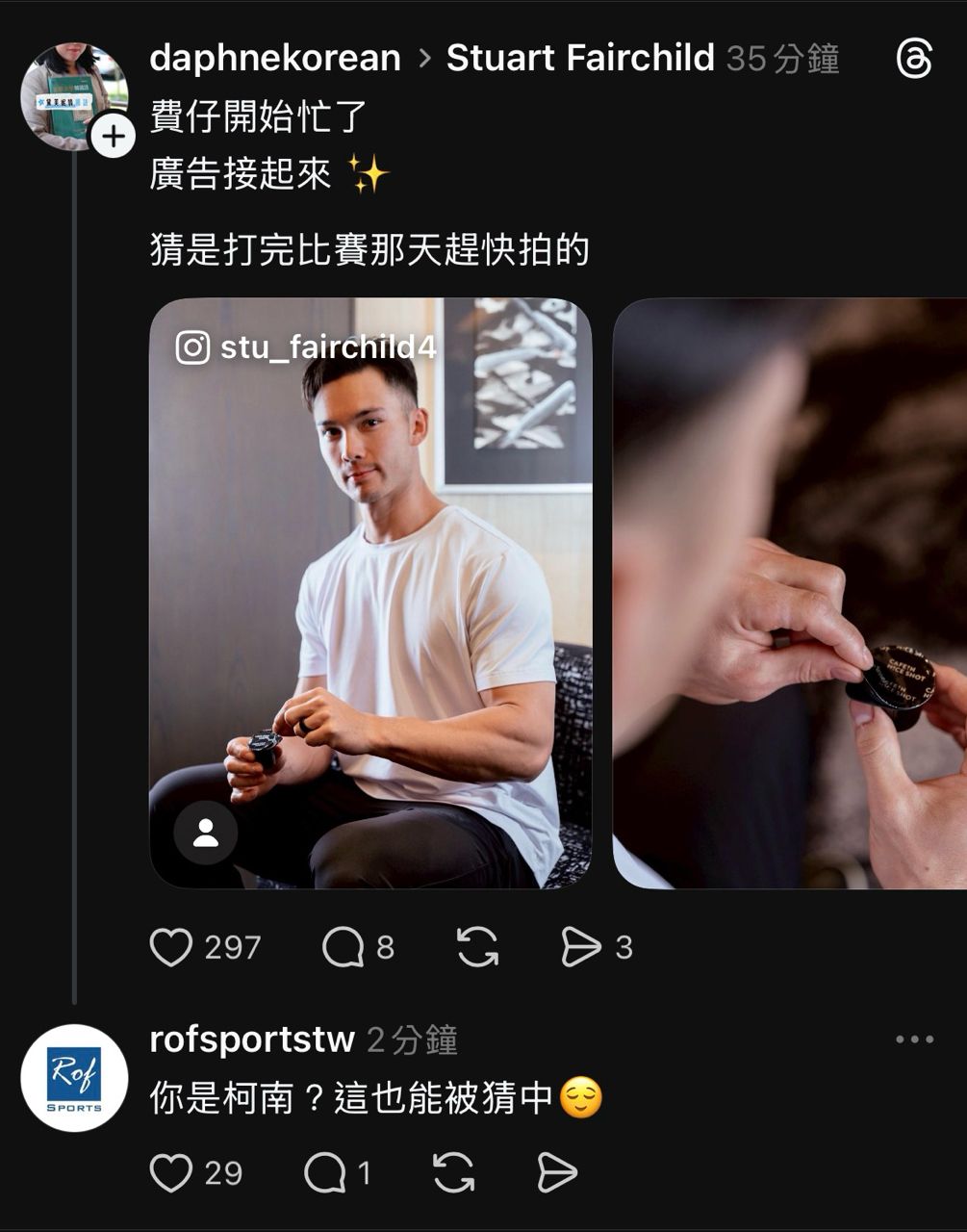Share rofsportstw's reply

pos(556,1172)
